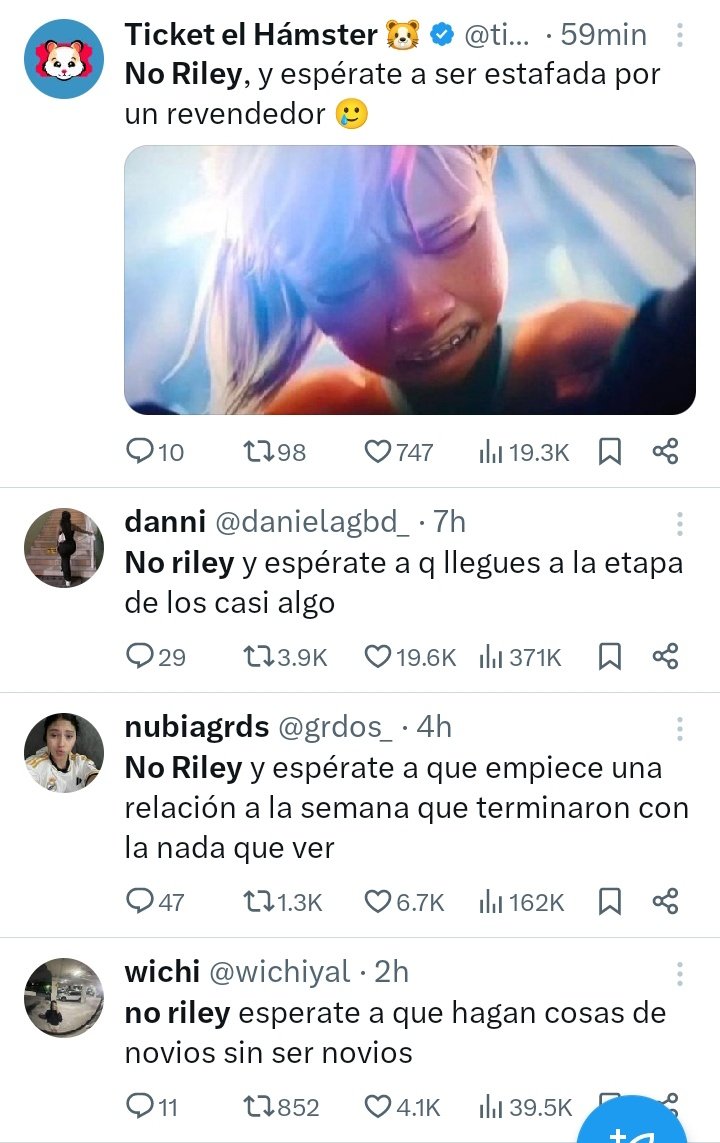Viewport: 720px width, 1143px height.
Task: Retweet danni's tweet
Action: coord(259,656)
